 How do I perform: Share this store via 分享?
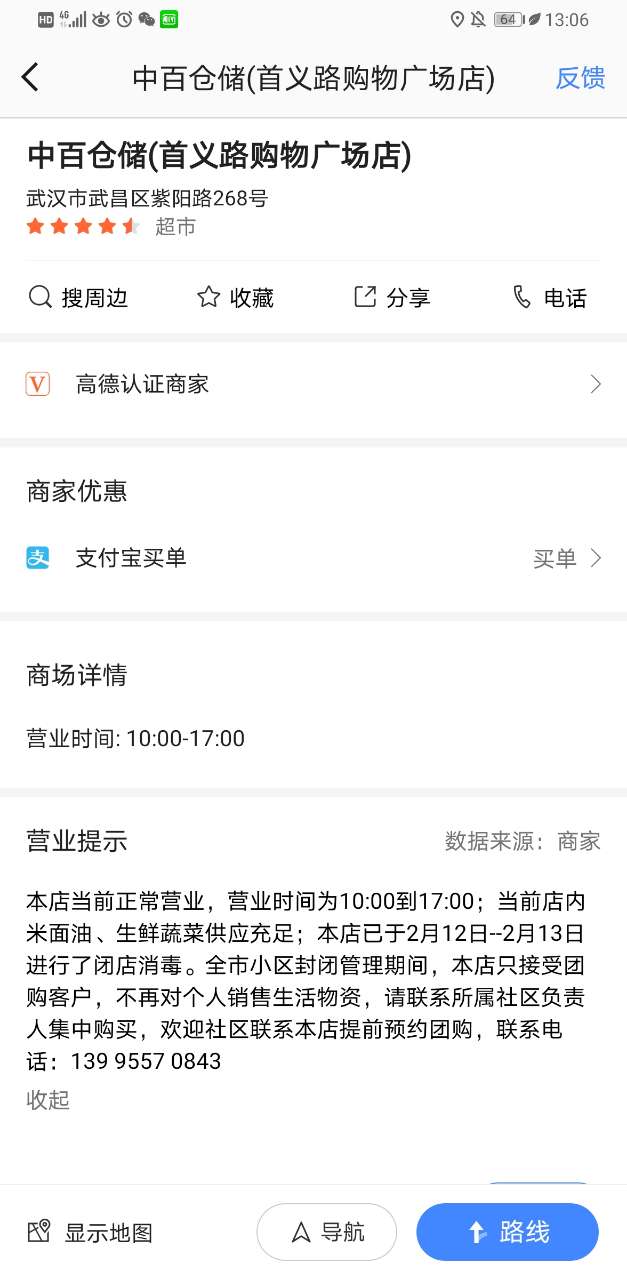click(x=392, y=297)
